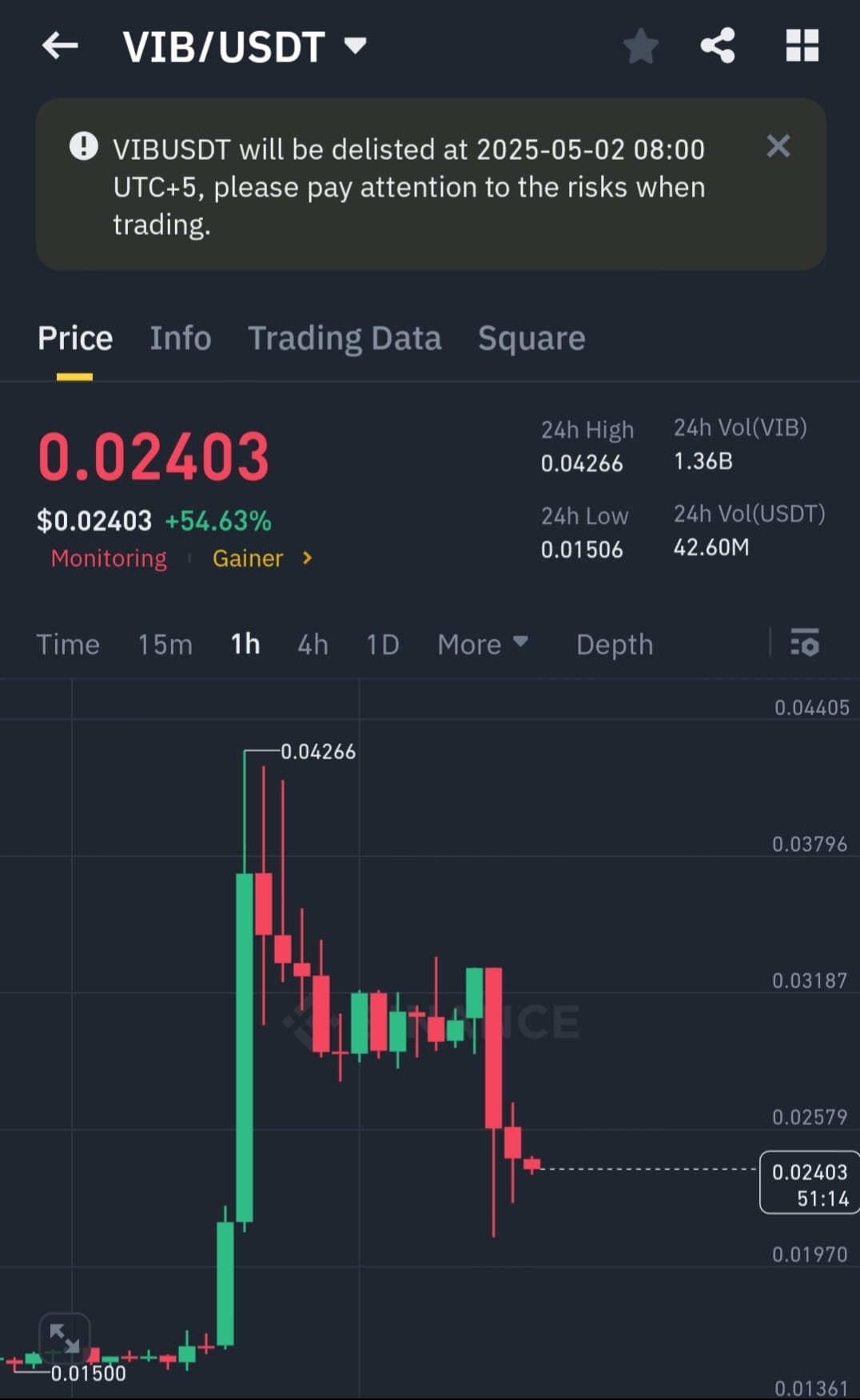Add VIB/USDT to favorites via the star
The height and width of the screenshot is (1400, 860).
point(641,46)
